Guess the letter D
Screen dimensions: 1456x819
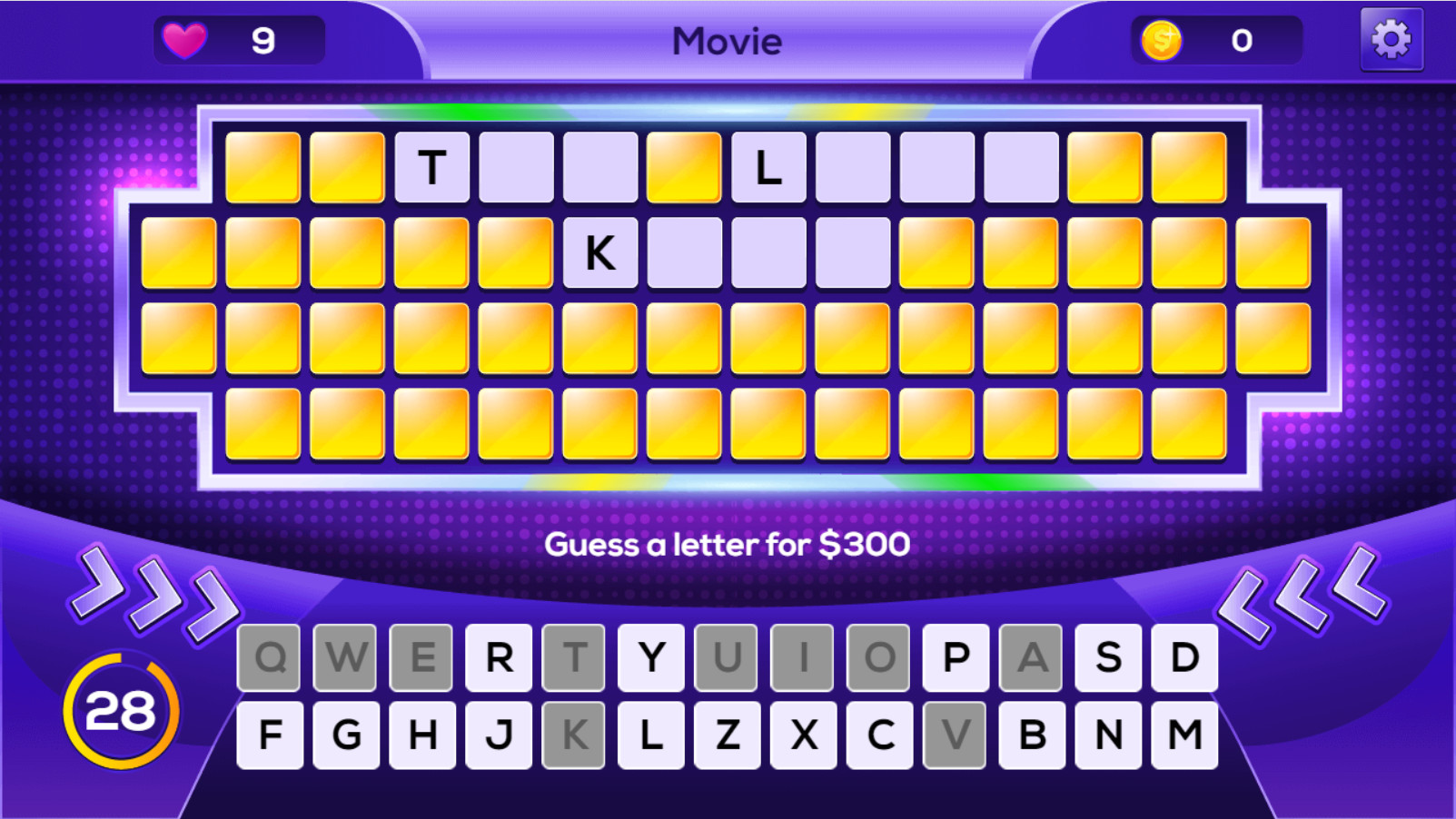[1184, 657]
